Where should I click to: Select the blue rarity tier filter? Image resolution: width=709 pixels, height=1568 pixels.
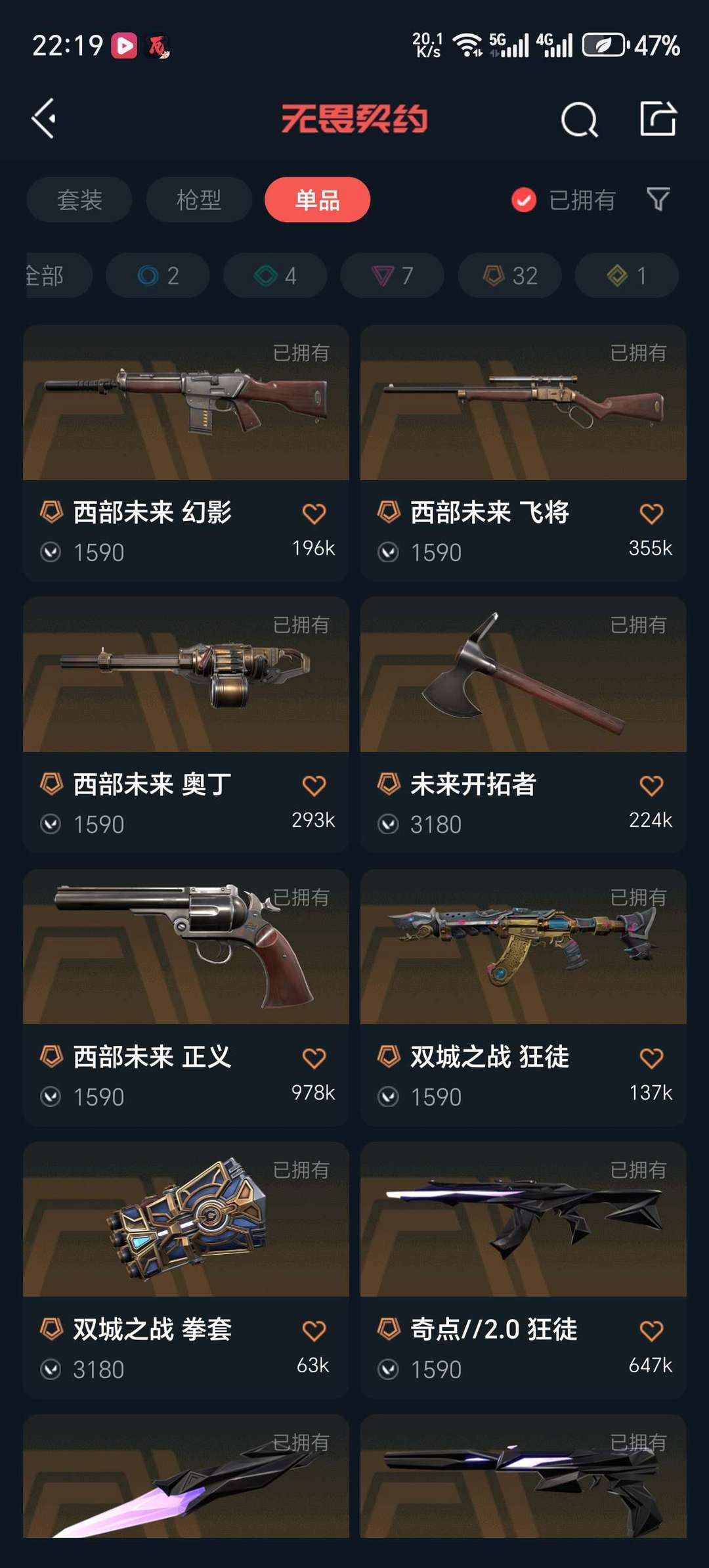[x=156, y=275]
